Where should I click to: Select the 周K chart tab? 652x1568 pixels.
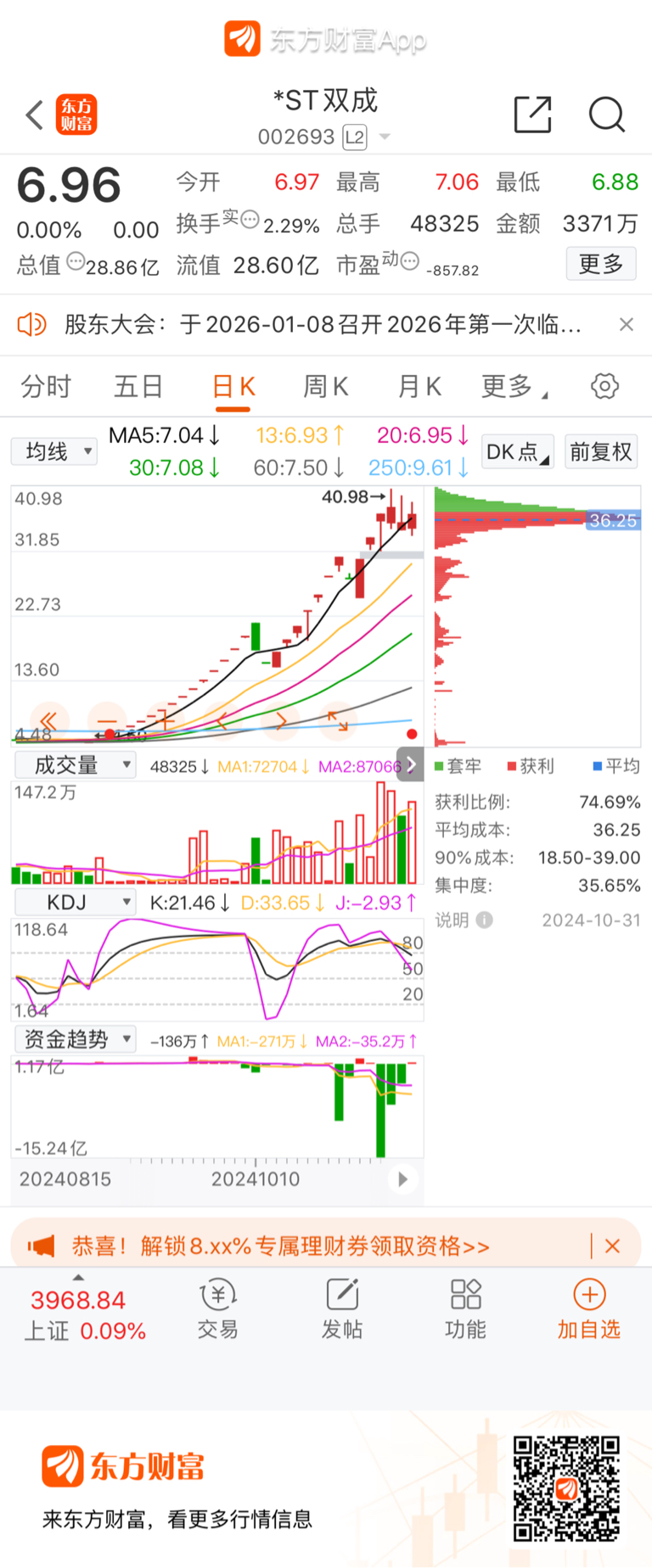pos(326,387)
